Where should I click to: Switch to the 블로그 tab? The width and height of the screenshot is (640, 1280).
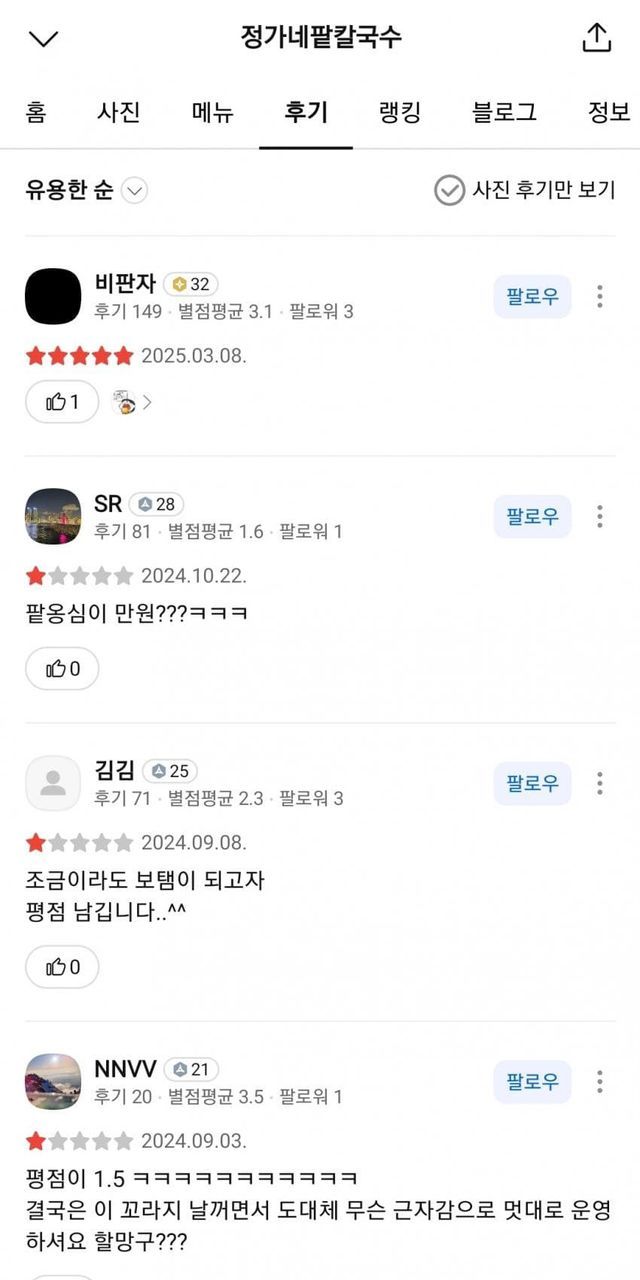(x=504, y=112)
